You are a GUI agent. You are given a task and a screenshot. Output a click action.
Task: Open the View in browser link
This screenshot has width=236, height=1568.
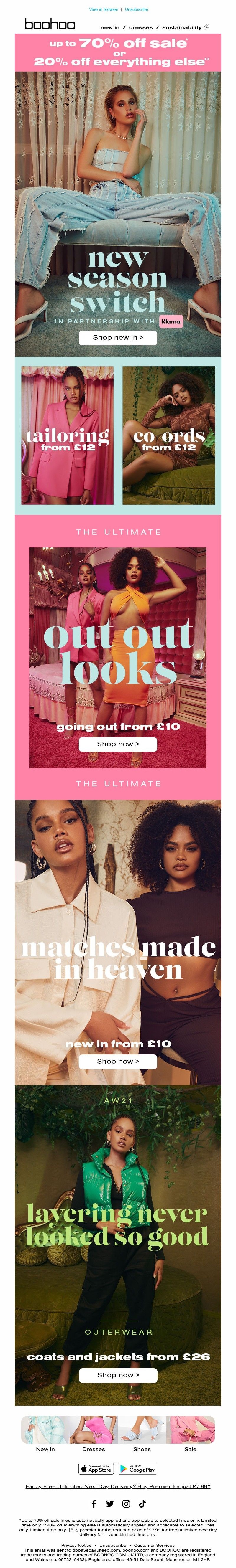click(x=104, y=10)
